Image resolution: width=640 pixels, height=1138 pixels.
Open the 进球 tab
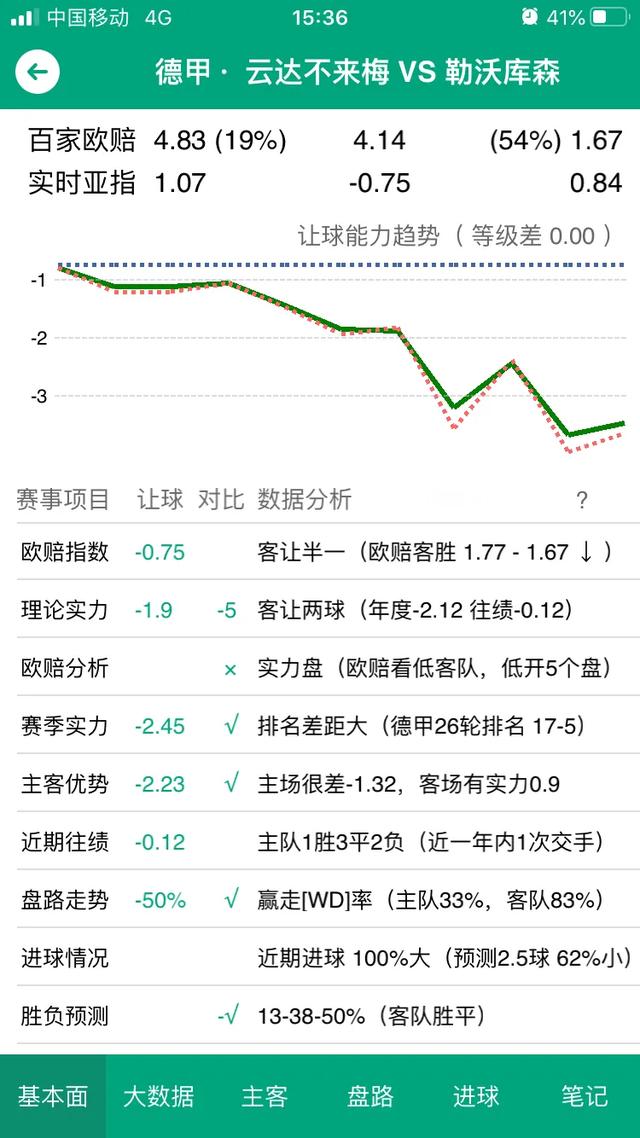pos(477,1096)
